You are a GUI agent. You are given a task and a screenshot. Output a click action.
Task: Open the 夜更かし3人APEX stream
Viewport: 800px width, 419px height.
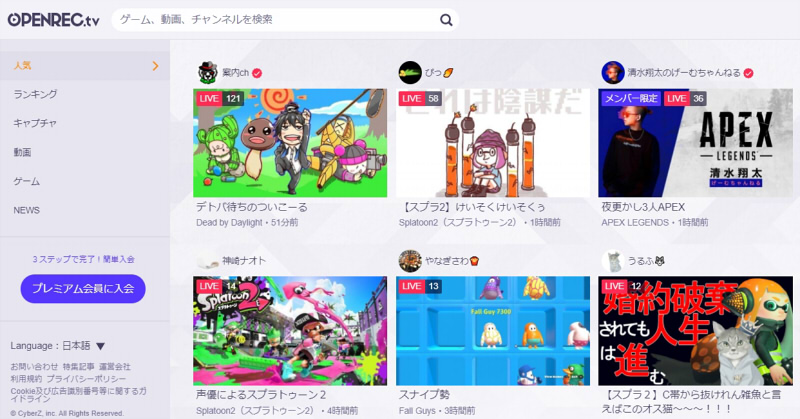[695, 143]
